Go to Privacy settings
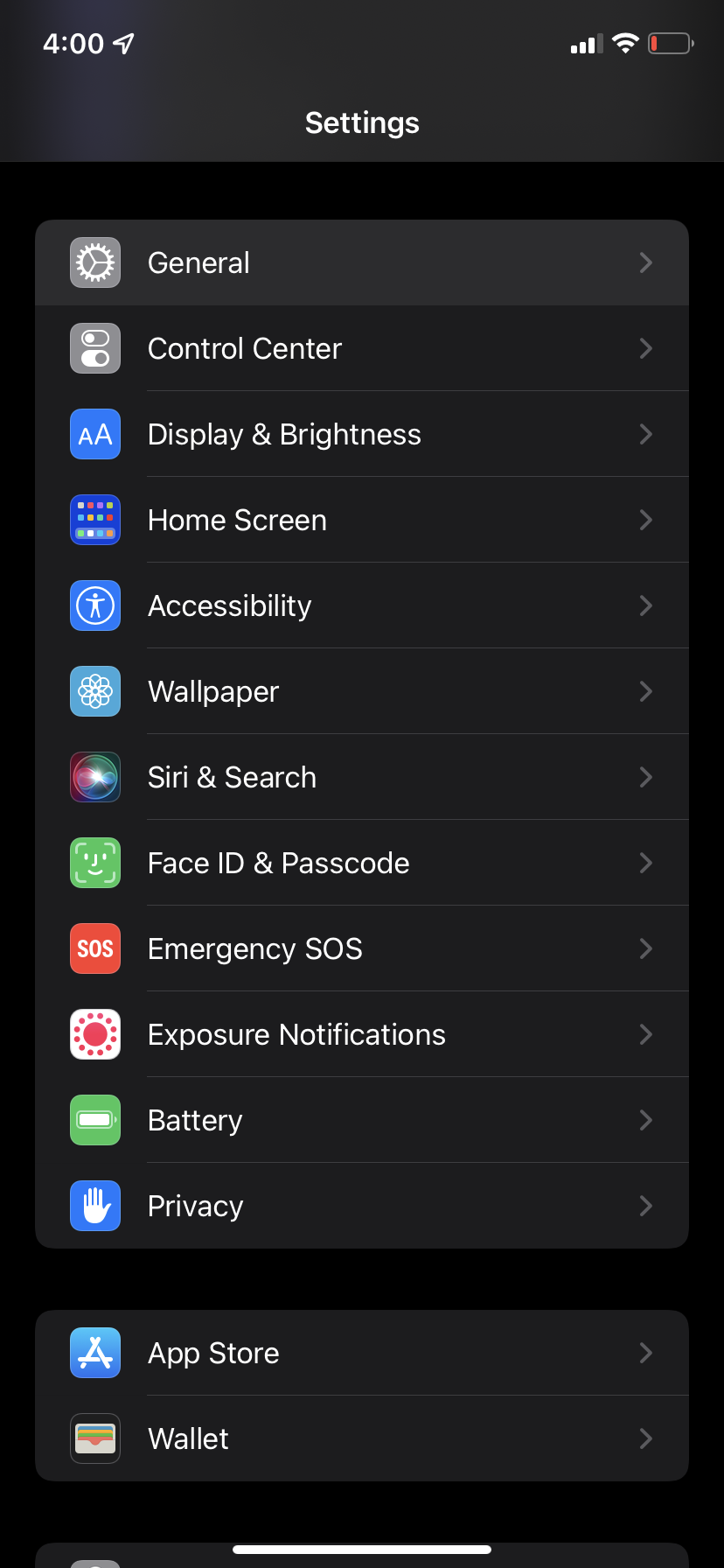 pos(362,1206)
